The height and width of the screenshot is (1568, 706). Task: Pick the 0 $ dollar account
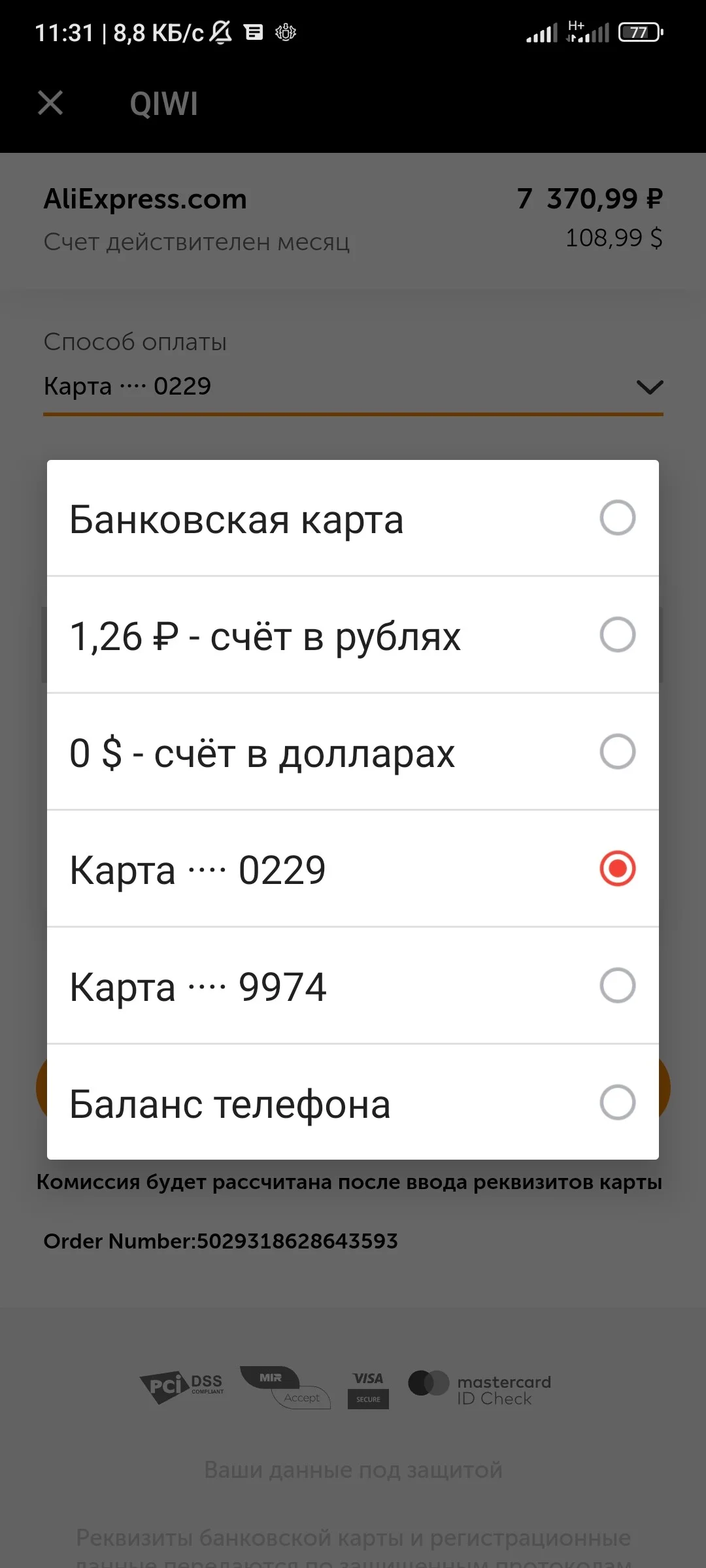[353, 752]
